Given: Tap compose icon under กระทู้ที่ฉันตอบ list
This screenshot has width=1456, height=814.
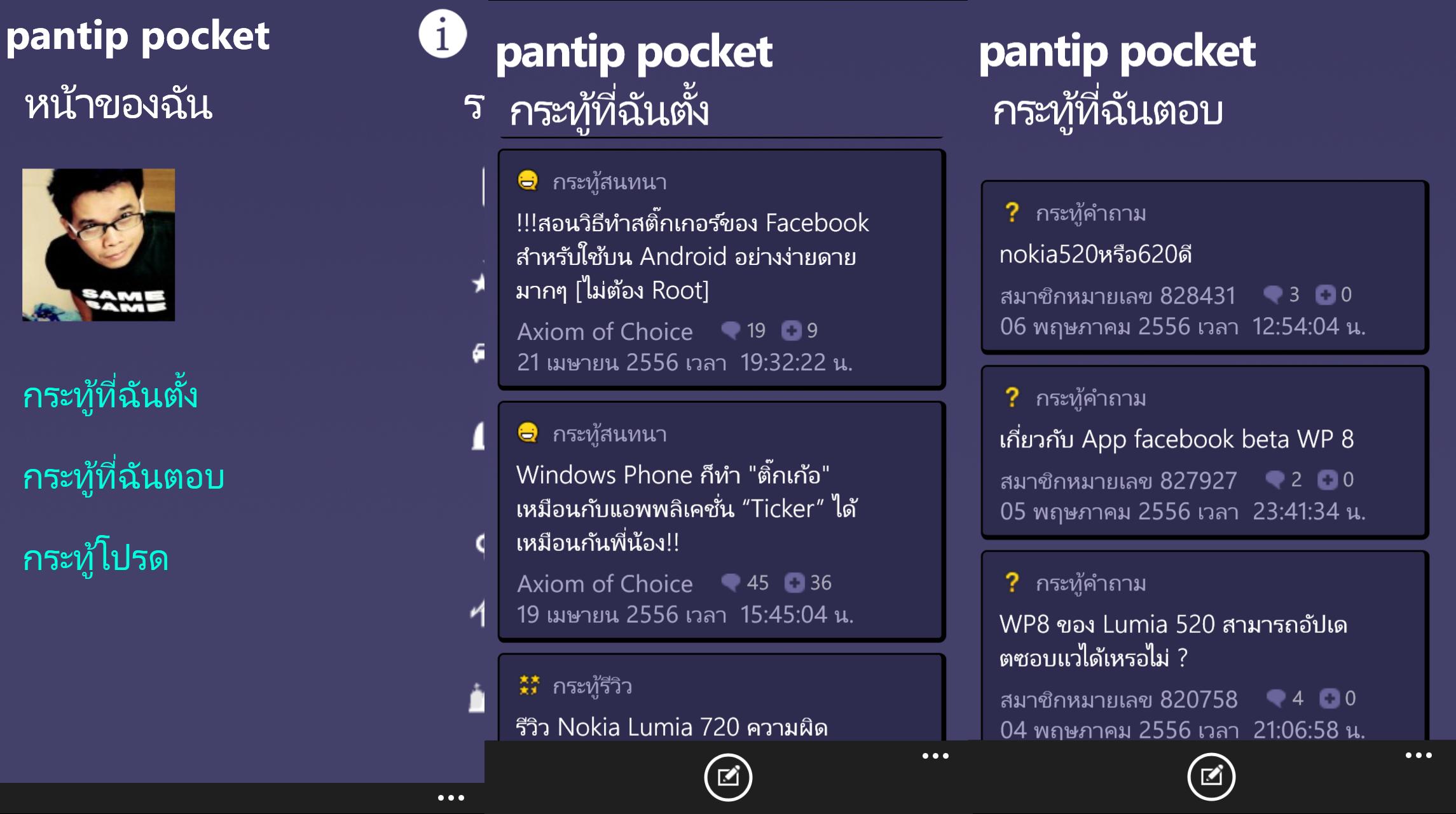Looking at the screenshot, I should tap(1211, 777).
